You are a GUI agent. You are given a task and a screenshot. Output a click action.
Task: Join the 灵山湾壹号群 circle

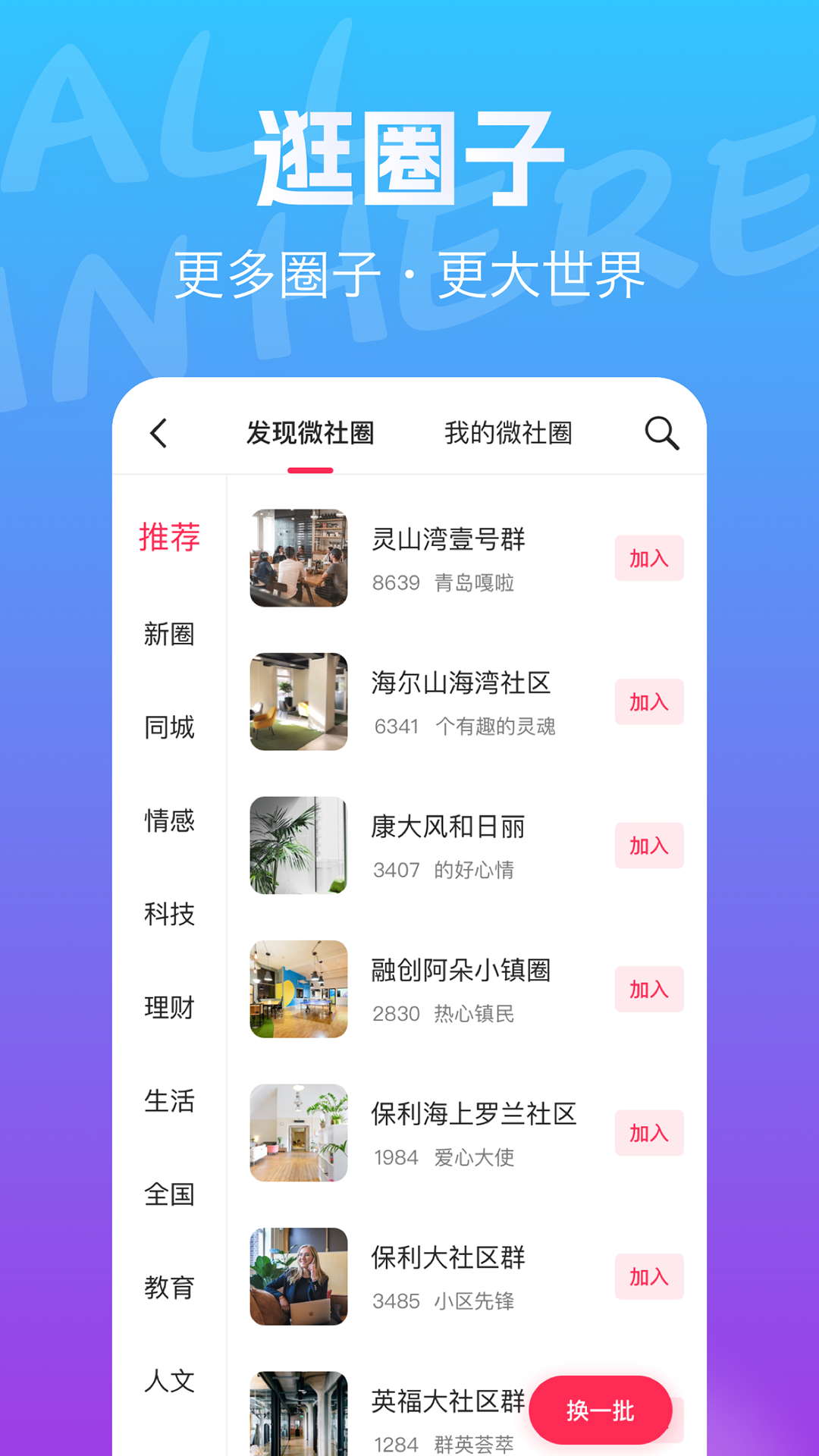(x=649, y=557)
